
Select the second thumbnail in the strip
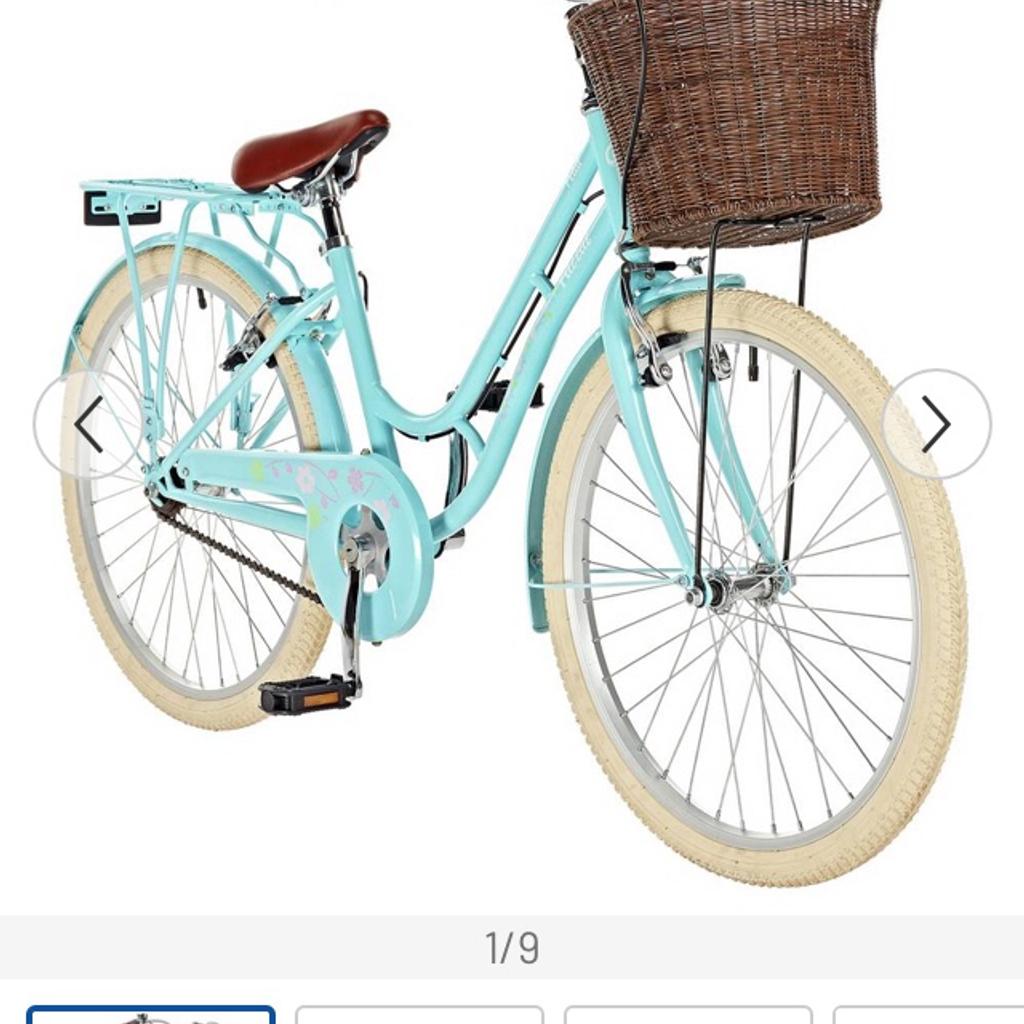tap(419, 1013)
